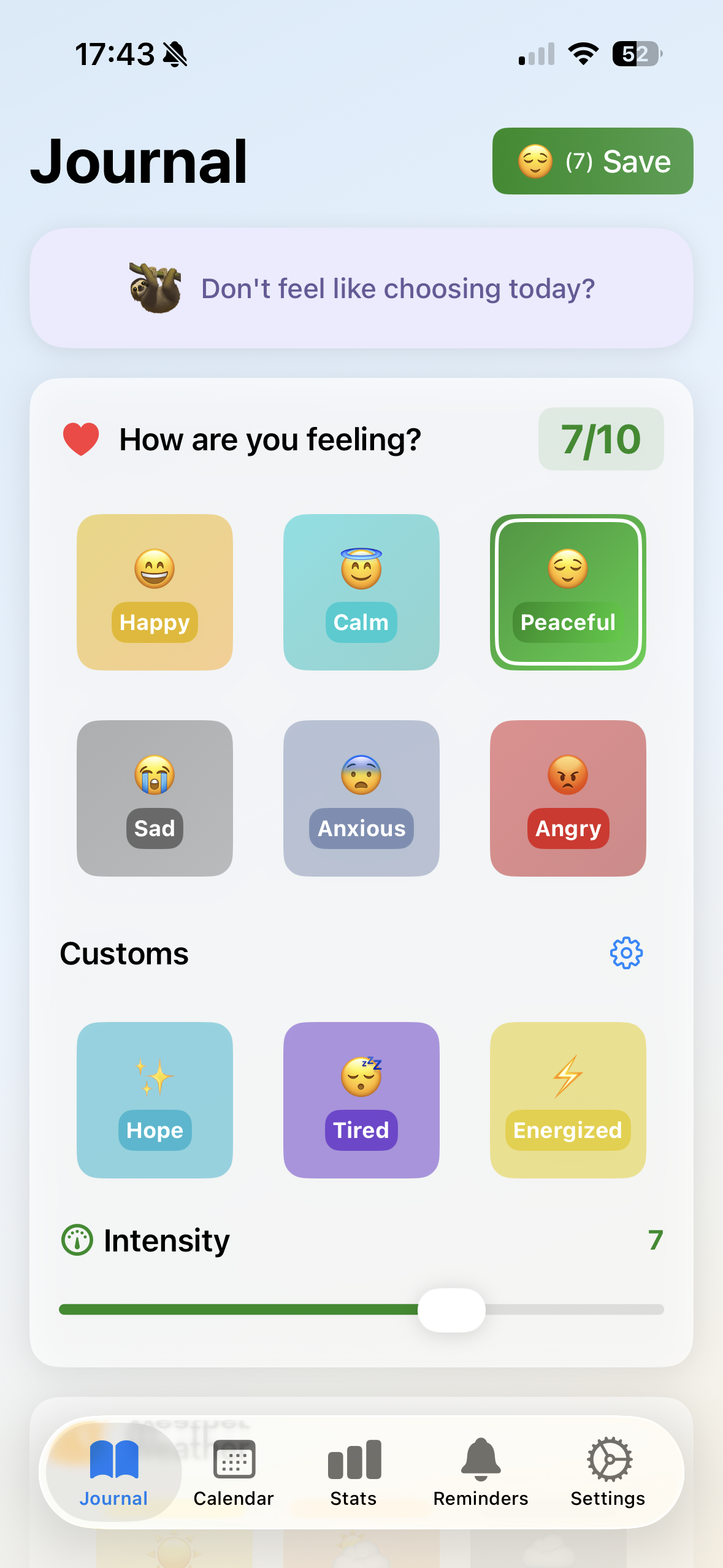Choose the Angry mood
The image size is (723, 1568).
[568, 798]
